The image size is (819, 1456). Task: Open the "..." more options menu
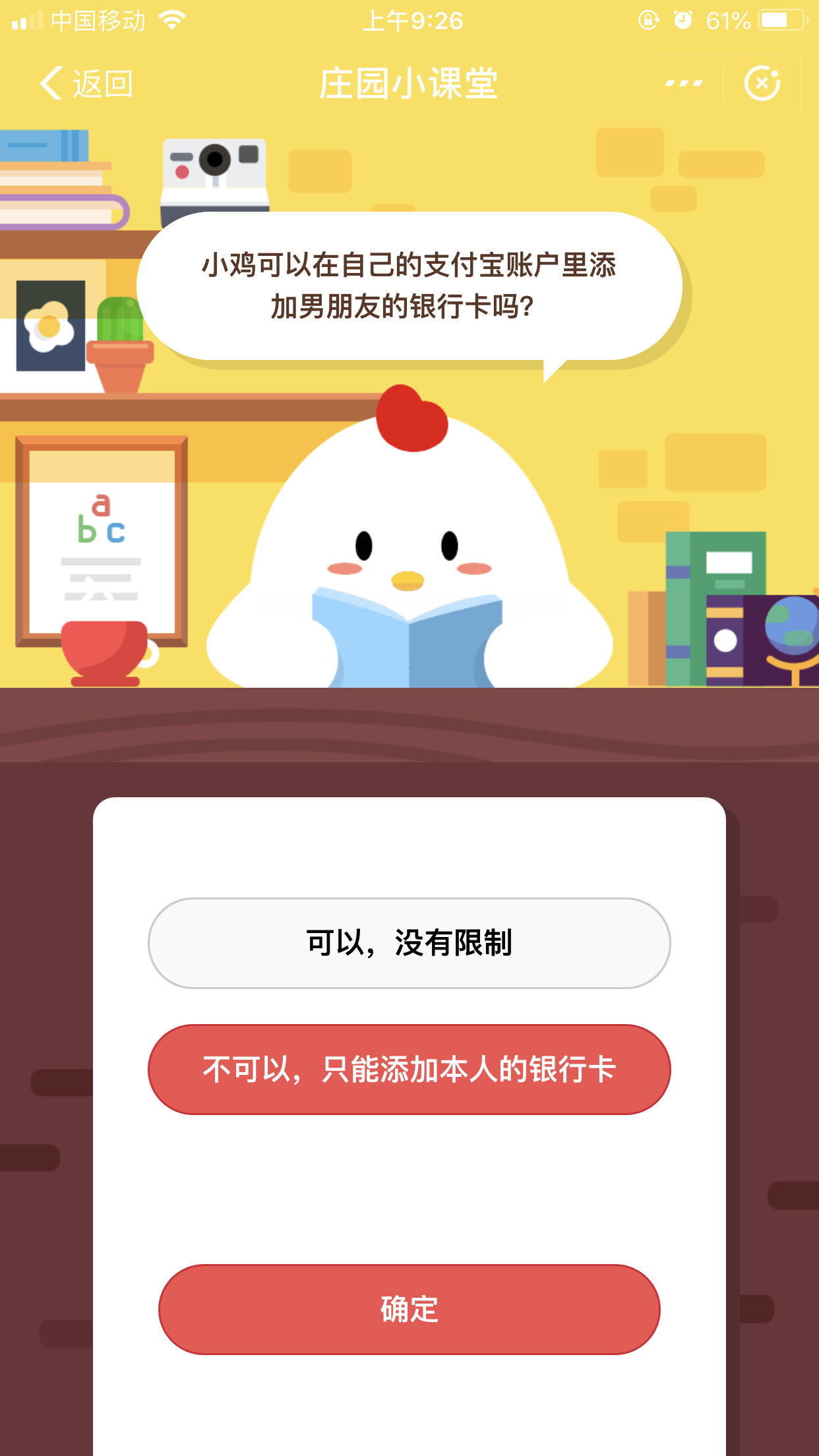click(682, 82)
